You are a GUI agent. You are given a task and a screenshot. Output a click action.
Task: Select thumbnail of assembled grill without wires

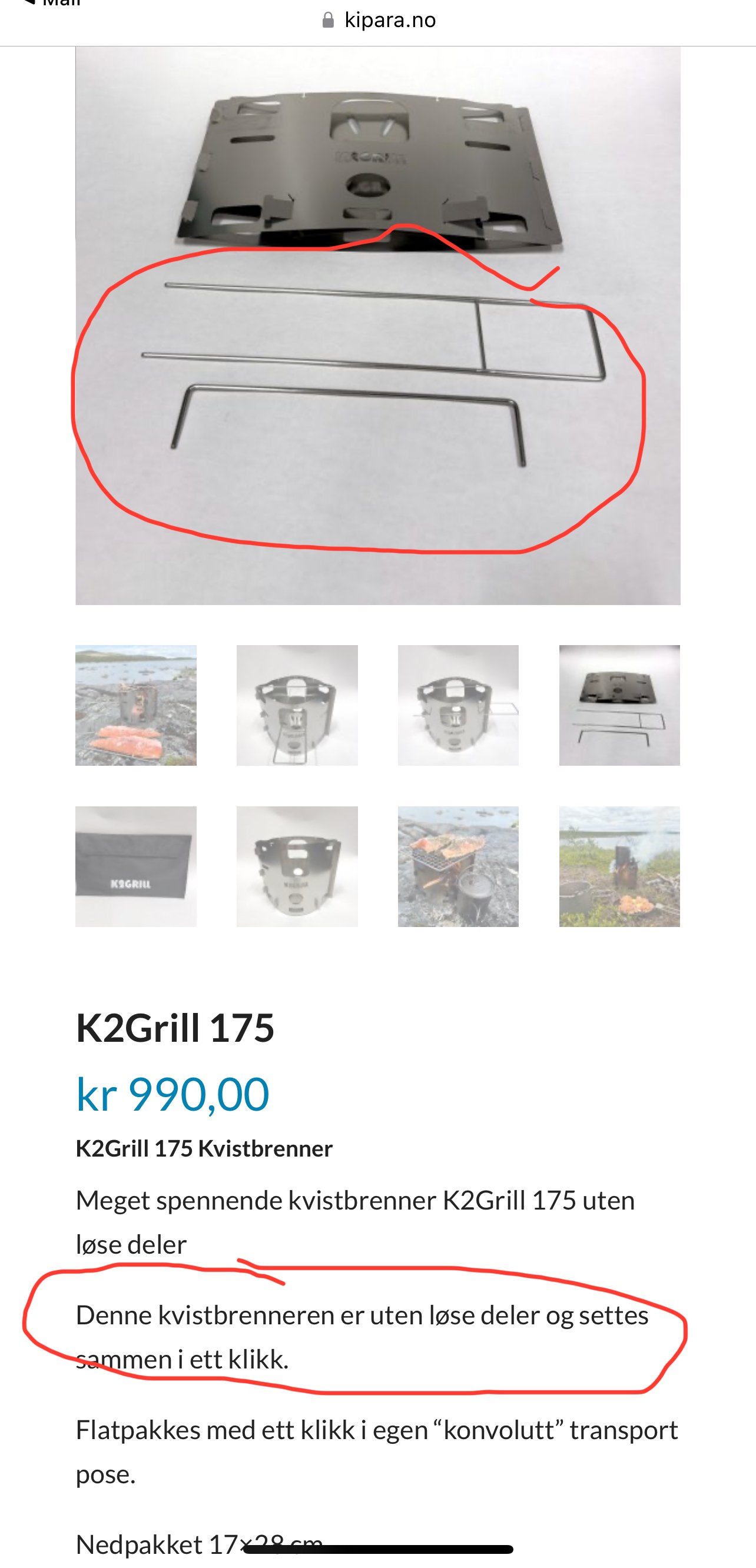pyautogui.click(x=297, y=866)
